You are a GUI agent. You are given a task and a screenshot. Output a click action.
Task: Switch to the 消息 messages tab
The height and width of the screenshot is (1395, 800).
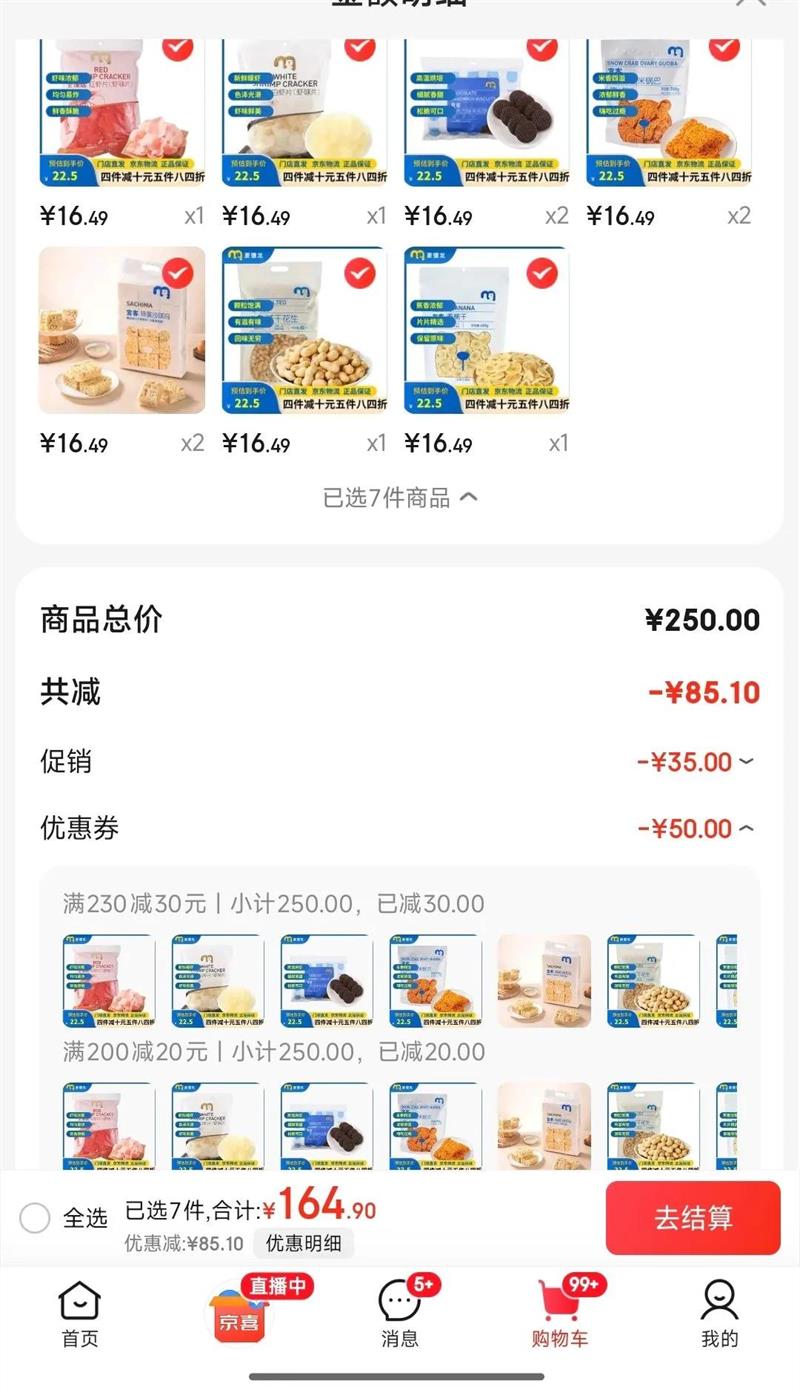(400, 1314)
